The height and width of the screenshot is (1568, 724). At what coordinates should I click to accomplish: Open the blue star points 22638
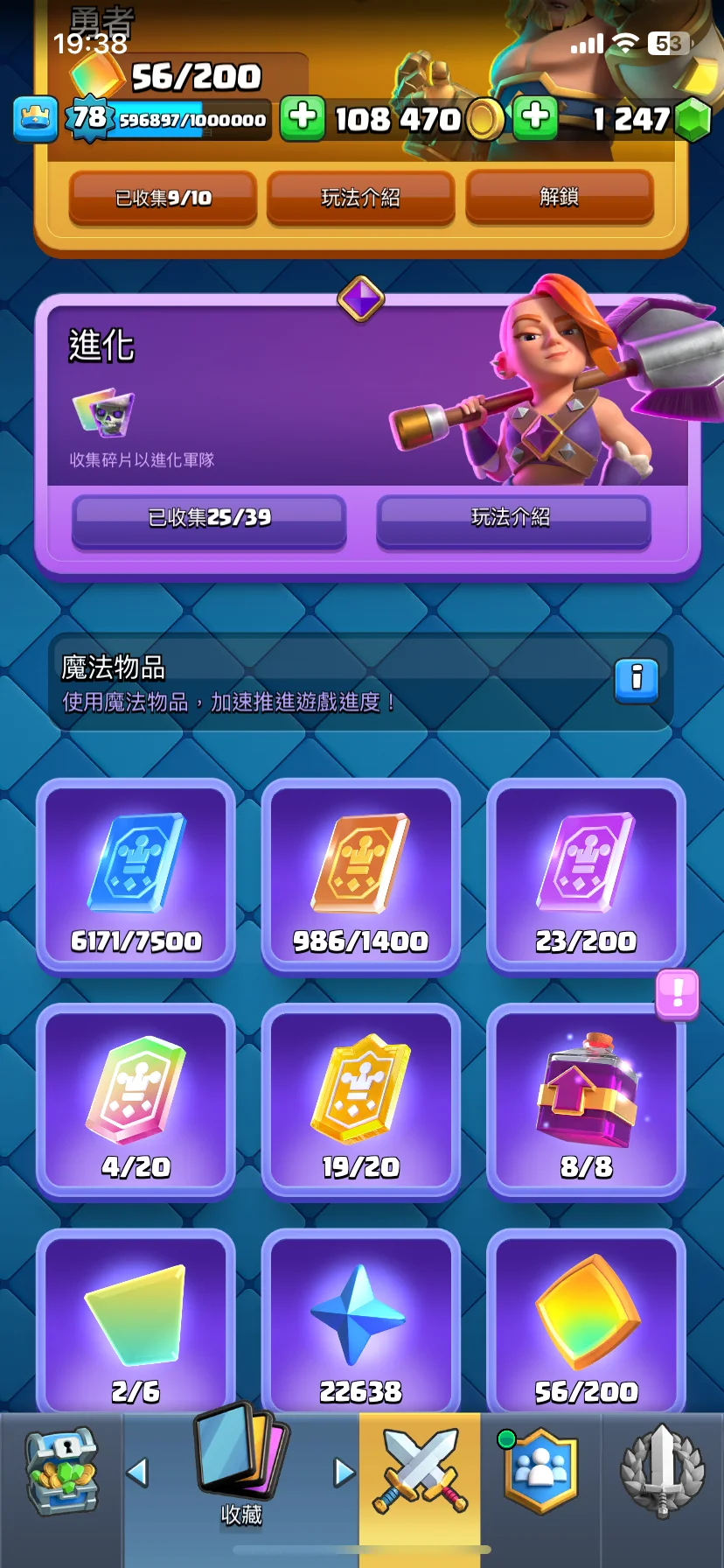point(360,1321)
